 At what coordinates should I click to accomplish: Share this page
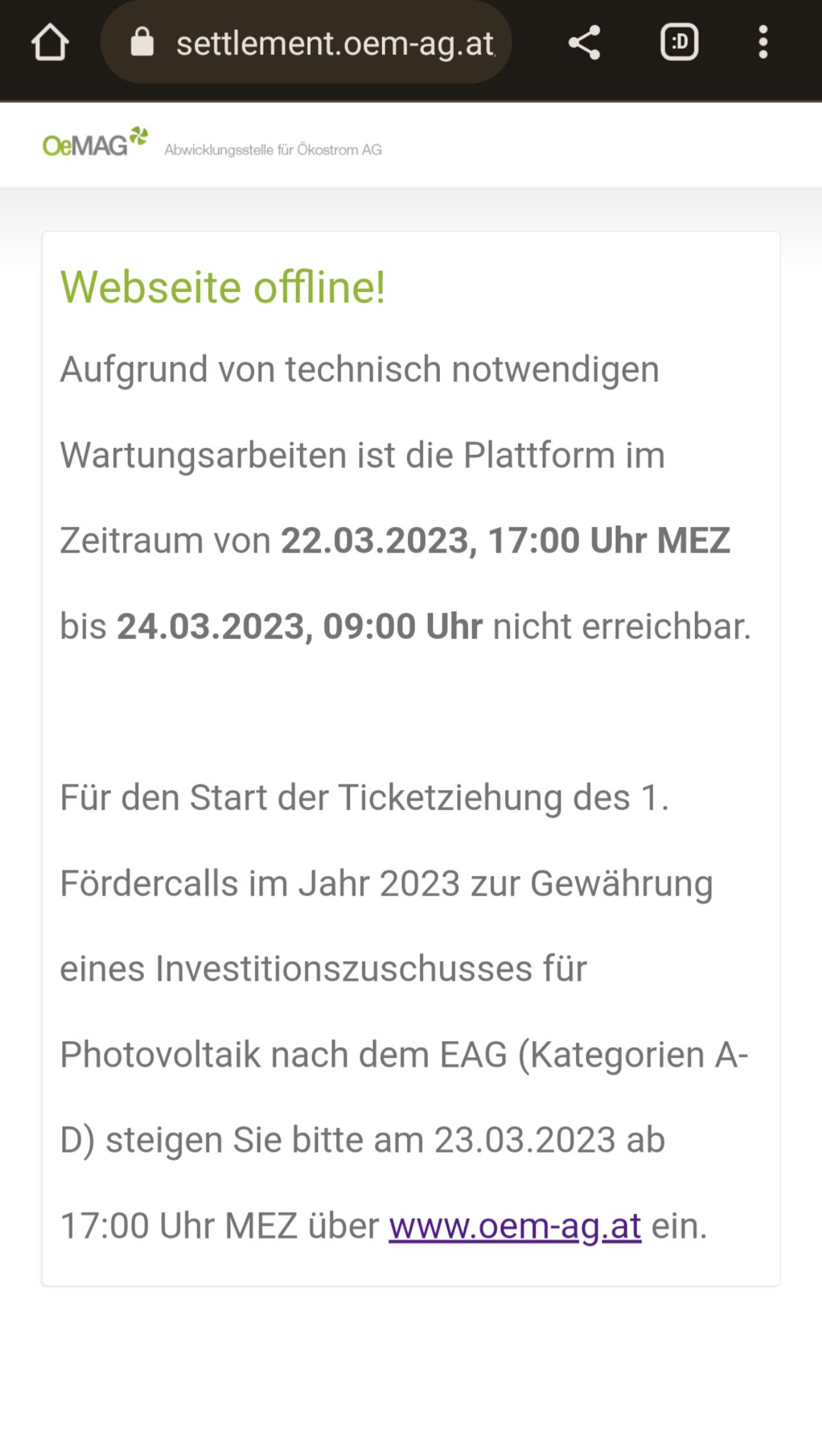coord(584,43)
